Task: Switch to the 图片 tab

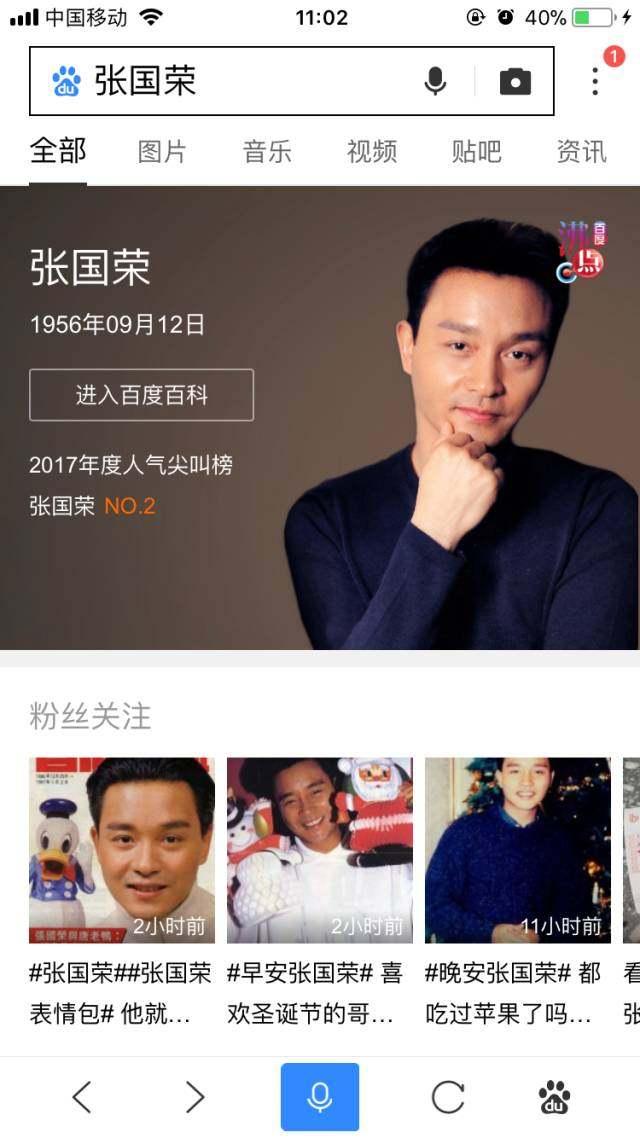Action: (162, 152)
